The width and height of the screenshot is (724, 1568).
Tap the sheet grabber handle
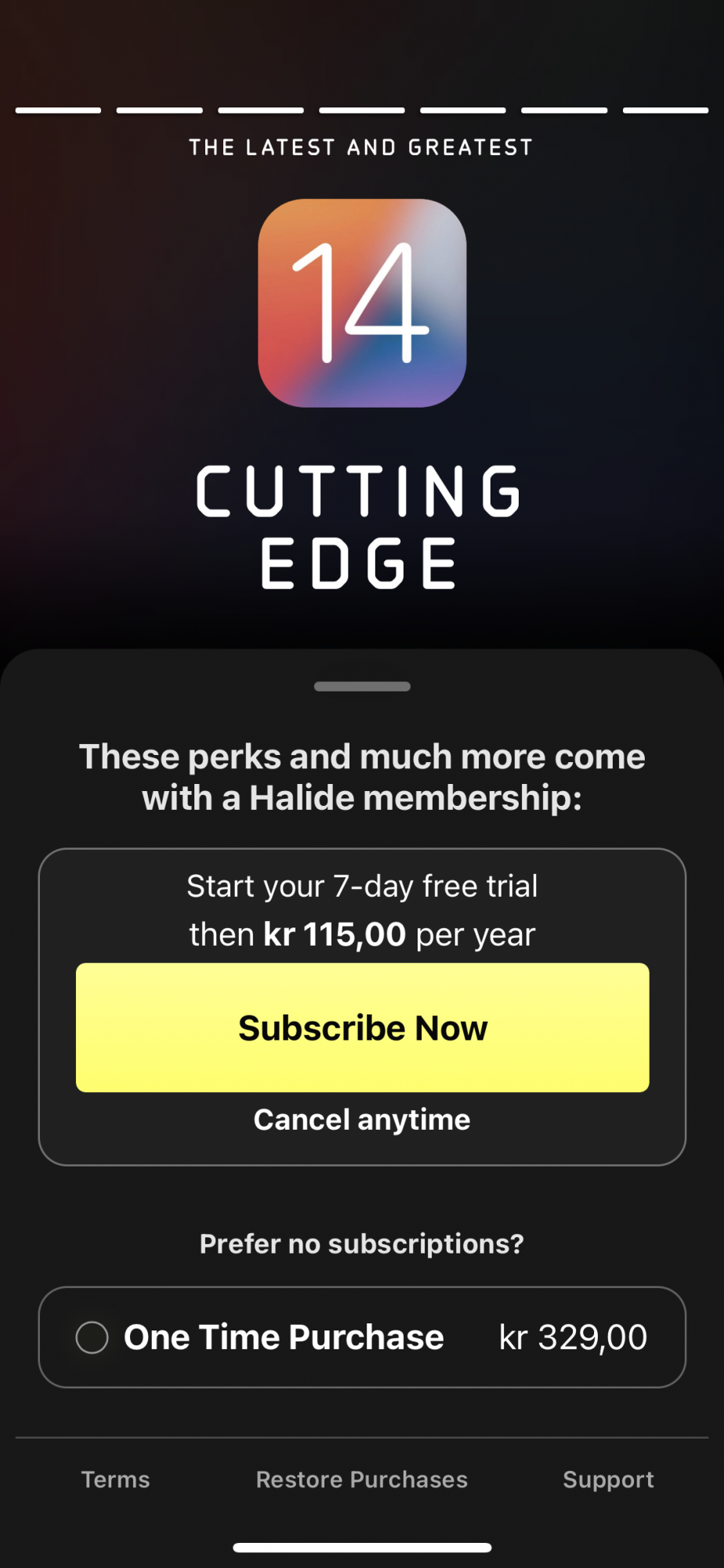[x=362, y=686]
